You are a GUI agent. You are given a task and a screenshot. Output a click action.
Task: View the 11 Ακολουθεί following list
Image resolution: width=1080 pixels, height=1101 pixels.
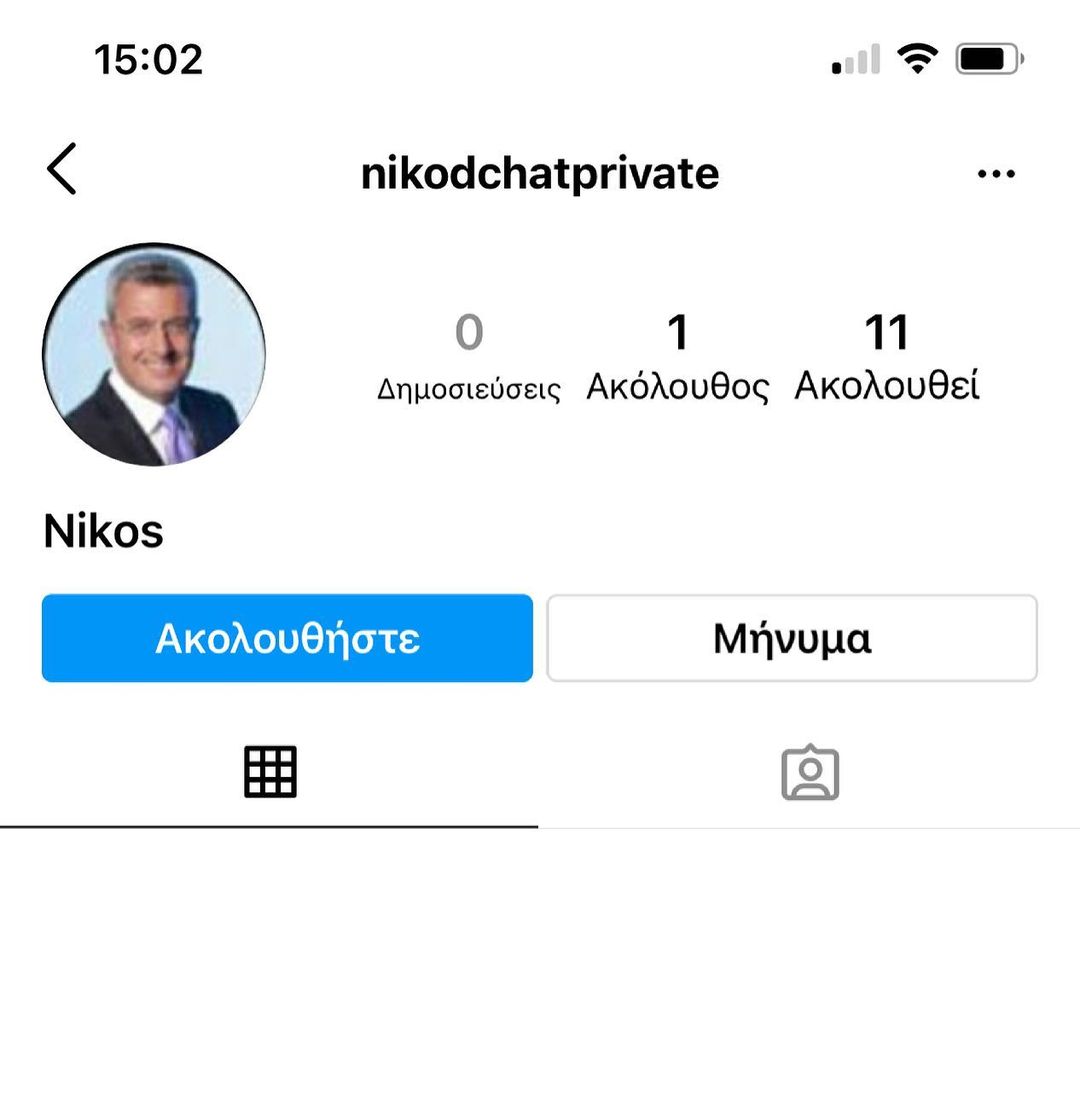click(x=887, y=357)
